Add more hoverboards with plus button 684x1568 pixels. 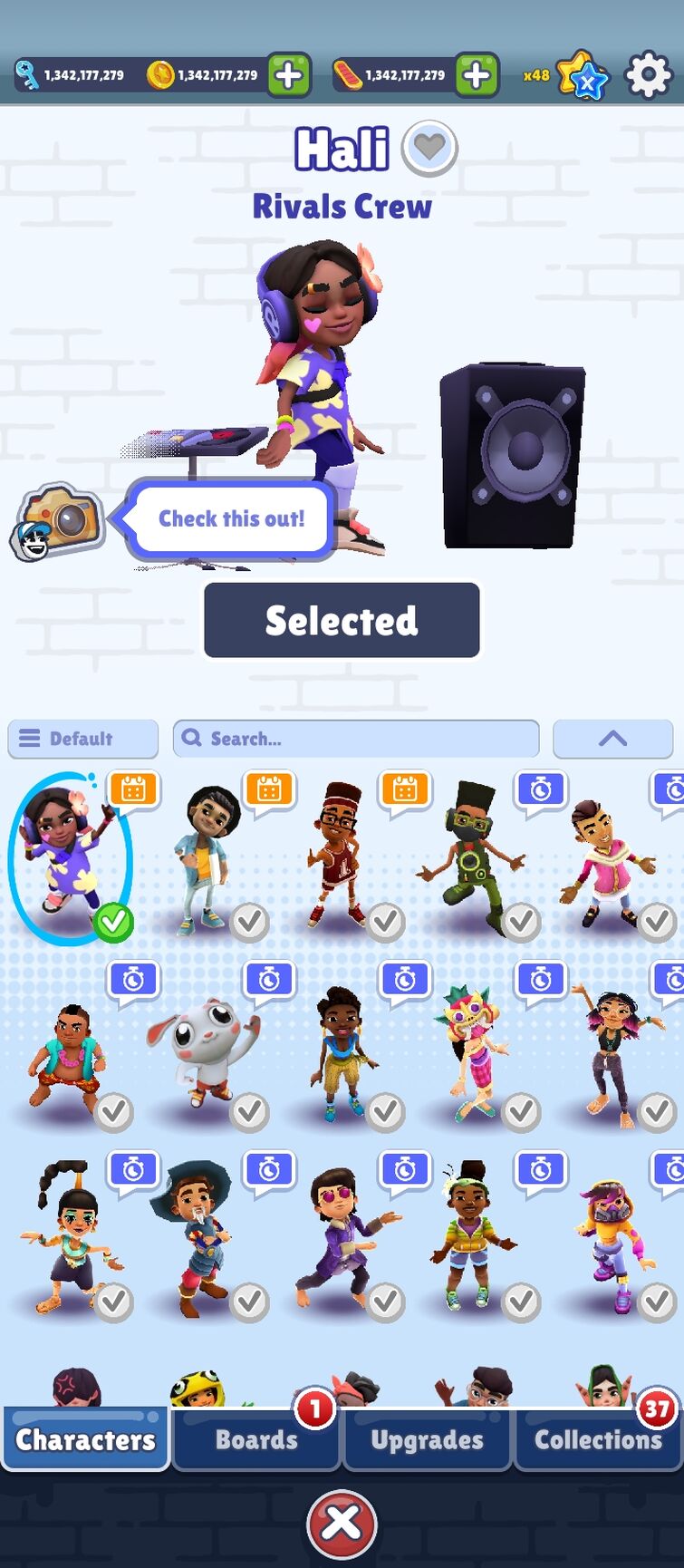click(477, 75)
